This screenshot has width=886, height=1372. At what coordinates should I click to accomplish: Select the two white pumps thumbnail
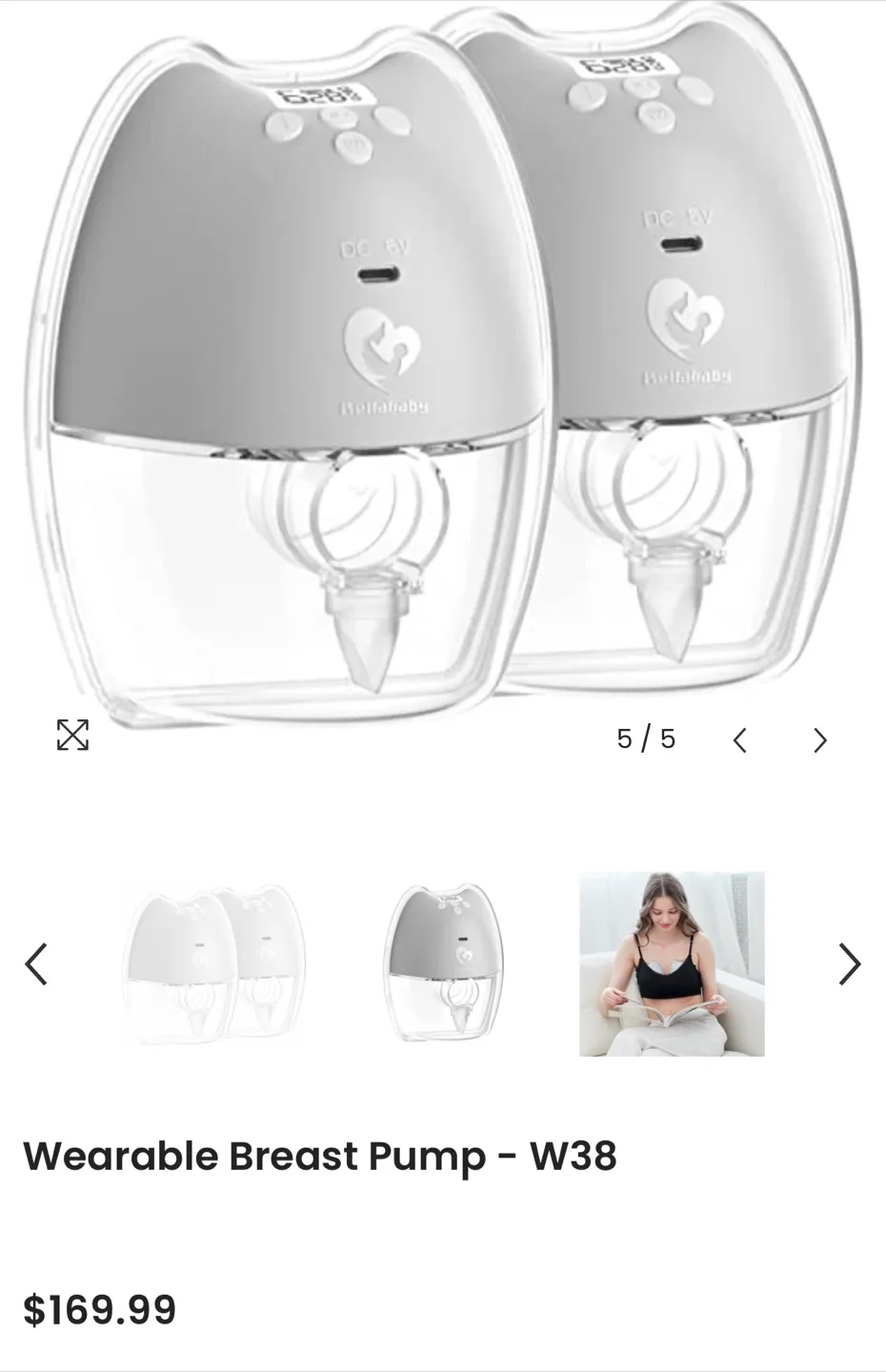pyautogui.click(x=214, y=964)
